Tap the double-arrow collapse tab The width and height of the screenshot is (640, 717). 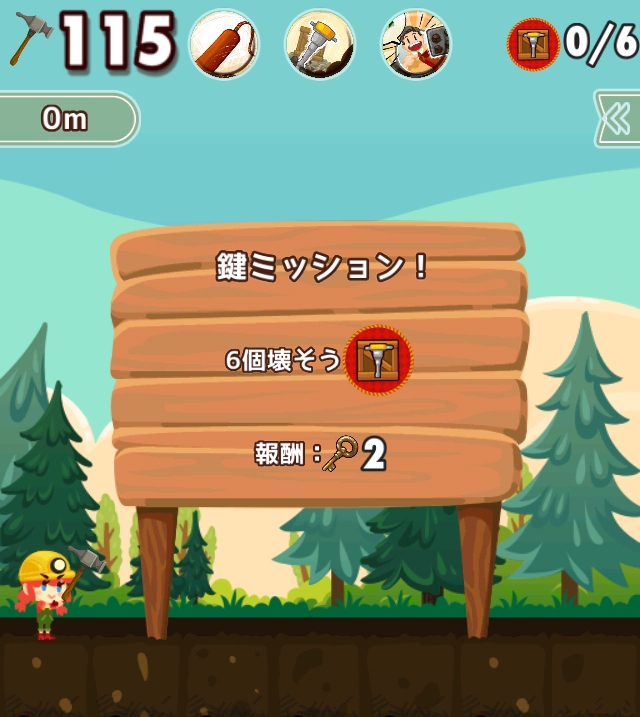click(618, 118)
